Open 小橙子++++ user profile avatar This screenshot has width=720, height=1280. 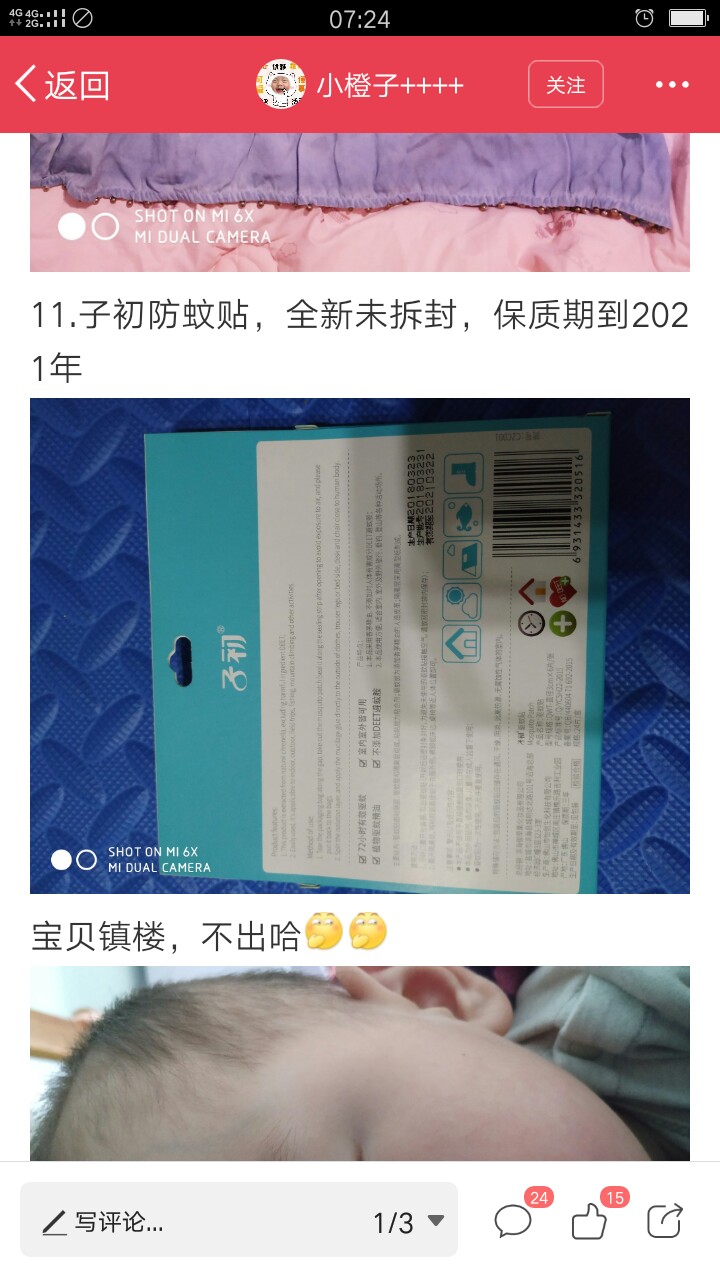pyautogui.click(x=281, y=85)
